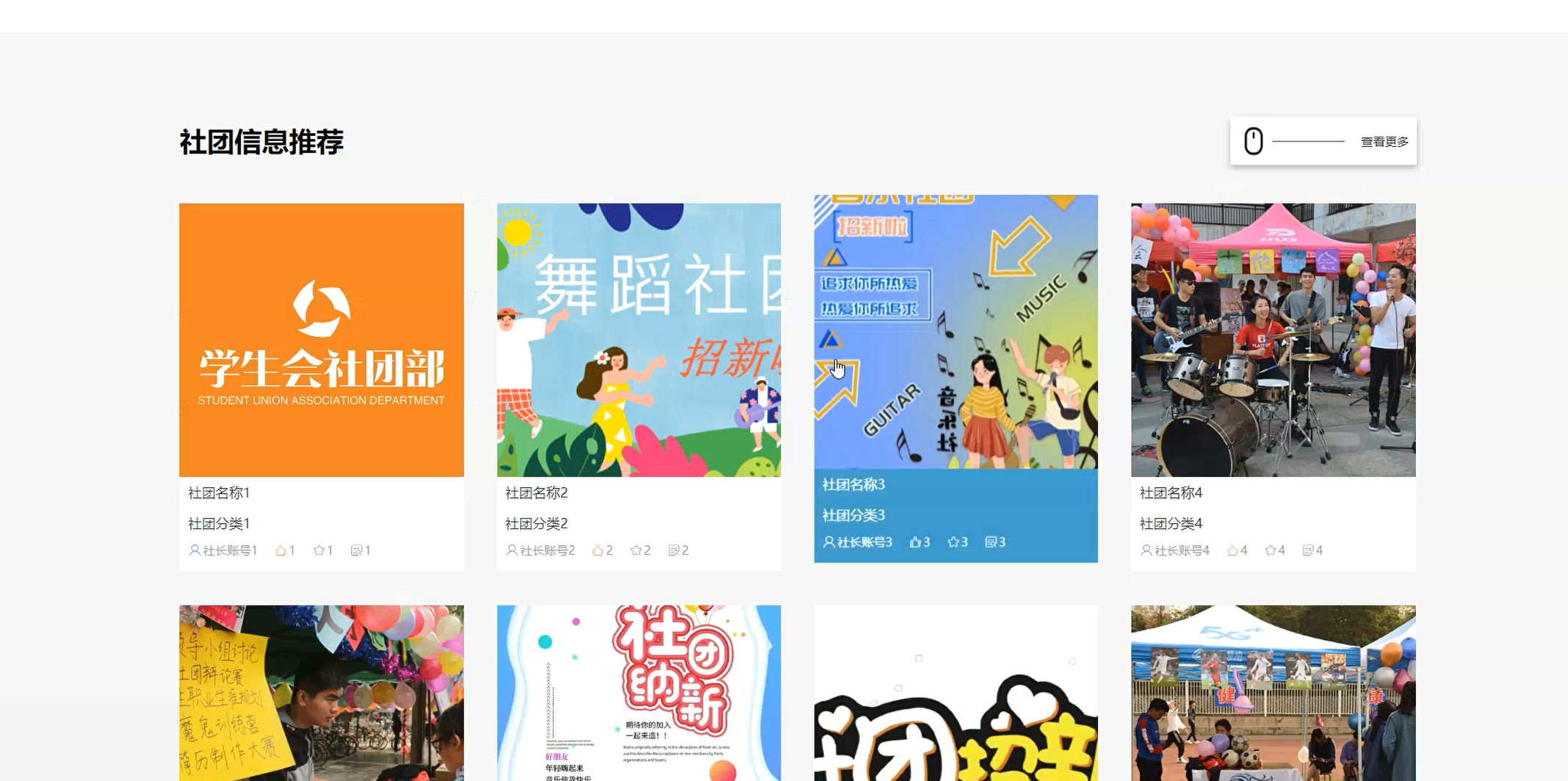
Task: Open the card with black and yellow lettering
Action: 955,692
